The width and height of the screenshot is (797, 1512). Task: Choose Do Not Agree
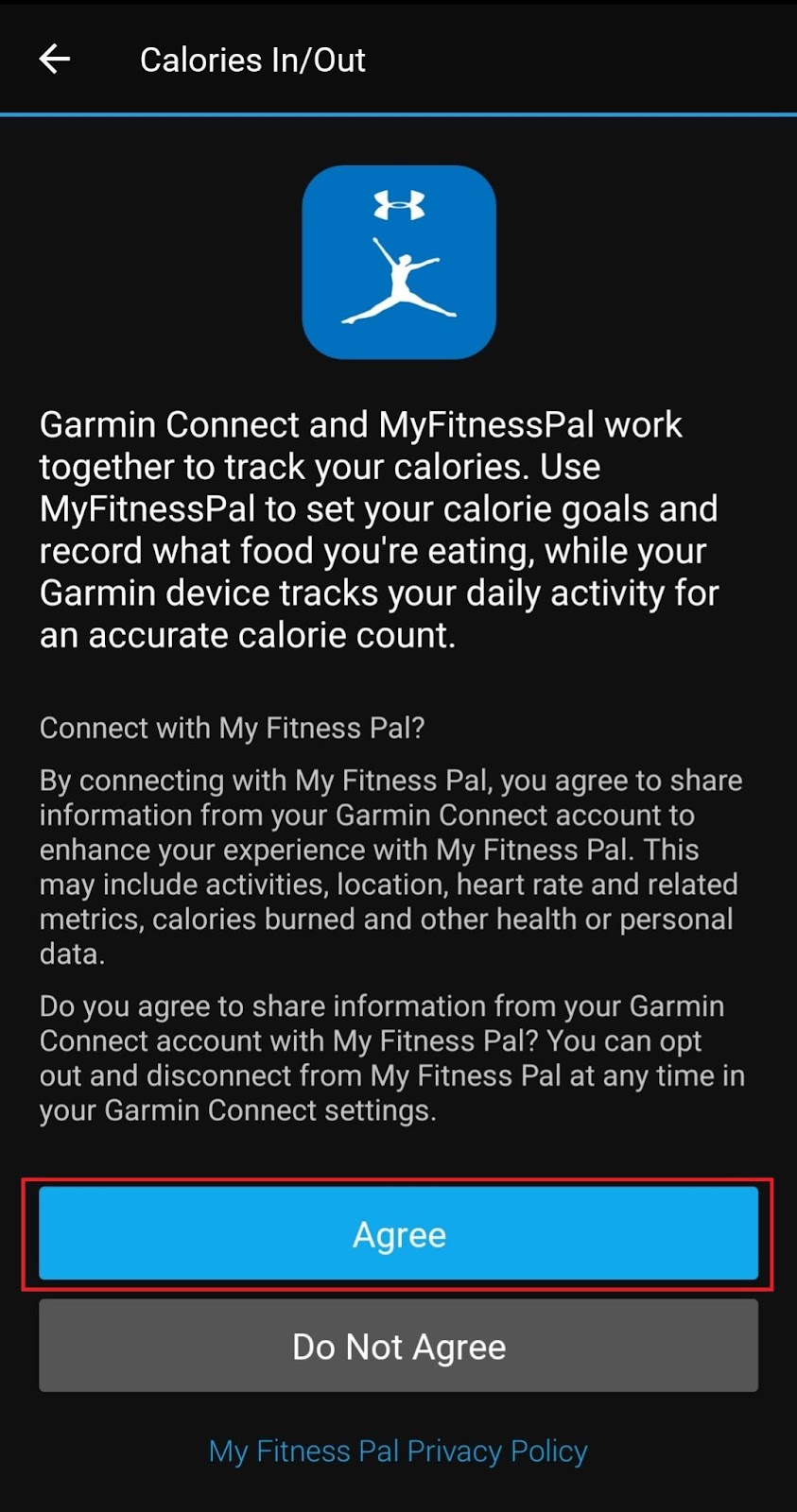(x=398, y=1346)
